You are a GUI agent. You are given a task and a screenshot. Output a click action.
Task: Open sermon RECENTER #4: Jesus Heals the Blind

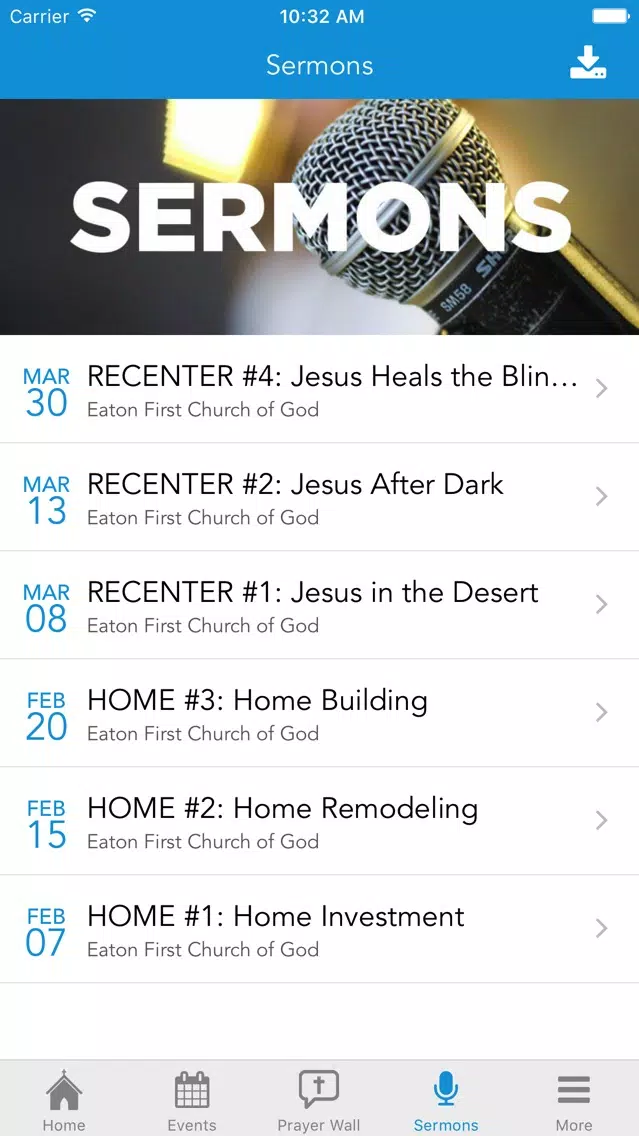320,389
